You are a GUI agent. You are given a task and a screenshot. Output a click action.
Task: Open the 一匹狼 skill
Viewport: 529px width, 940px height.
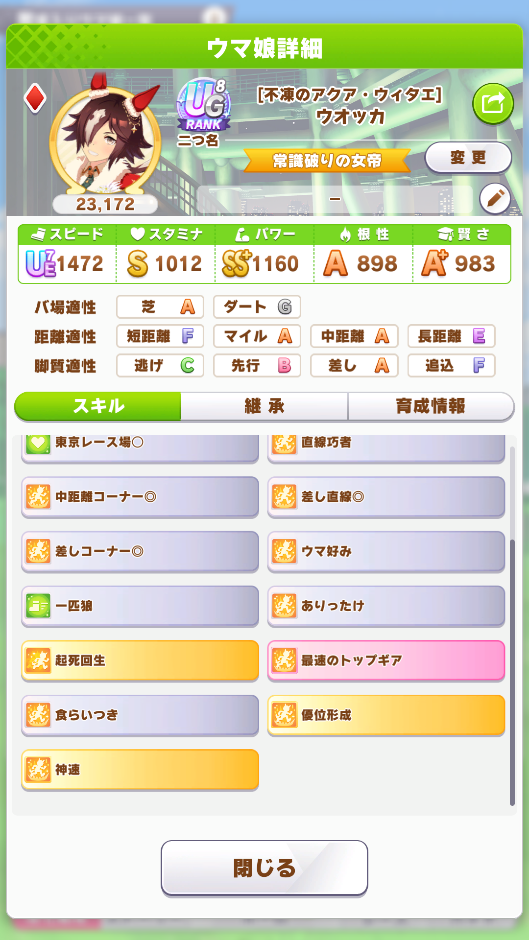[140, 606]
